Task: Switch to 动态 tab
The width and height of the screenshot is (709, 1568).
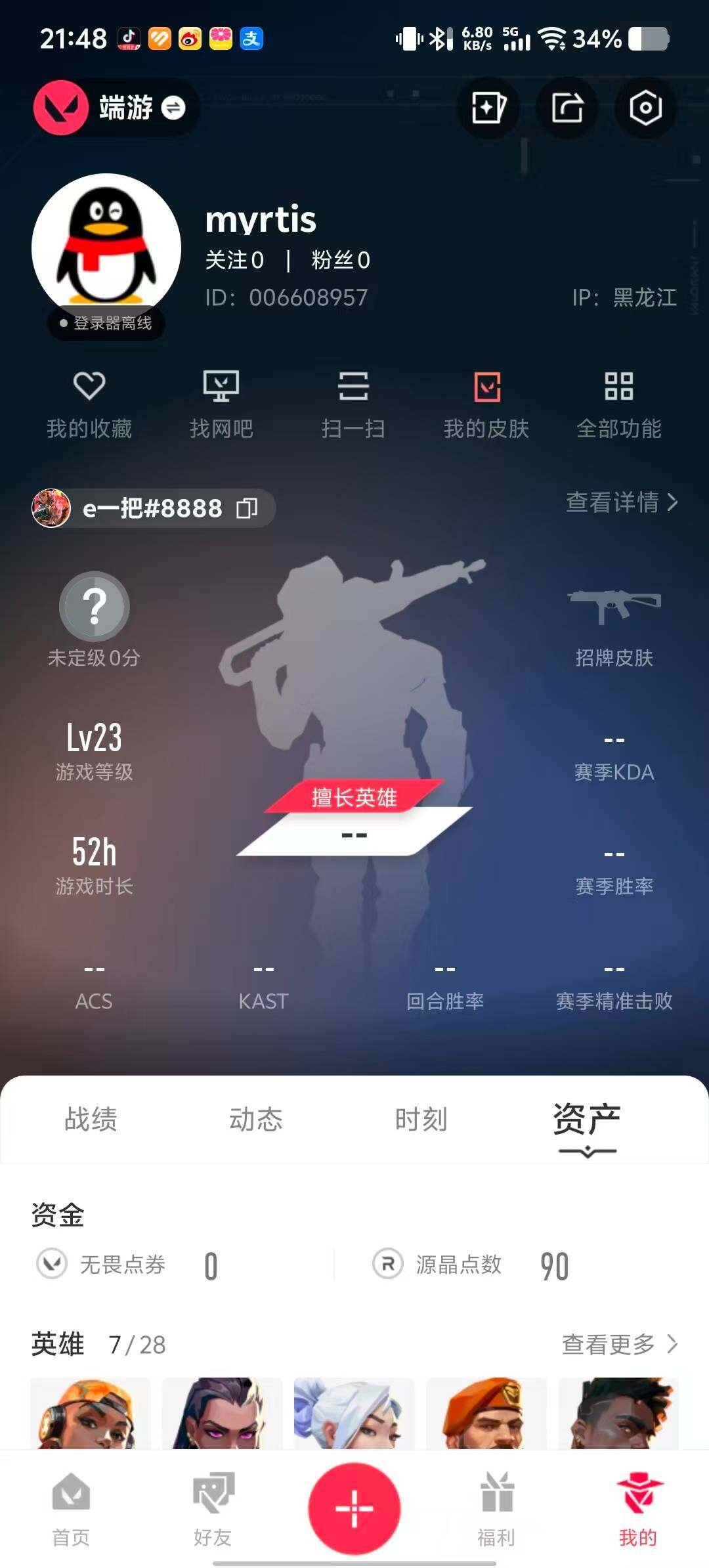Action: (256, 1119)
